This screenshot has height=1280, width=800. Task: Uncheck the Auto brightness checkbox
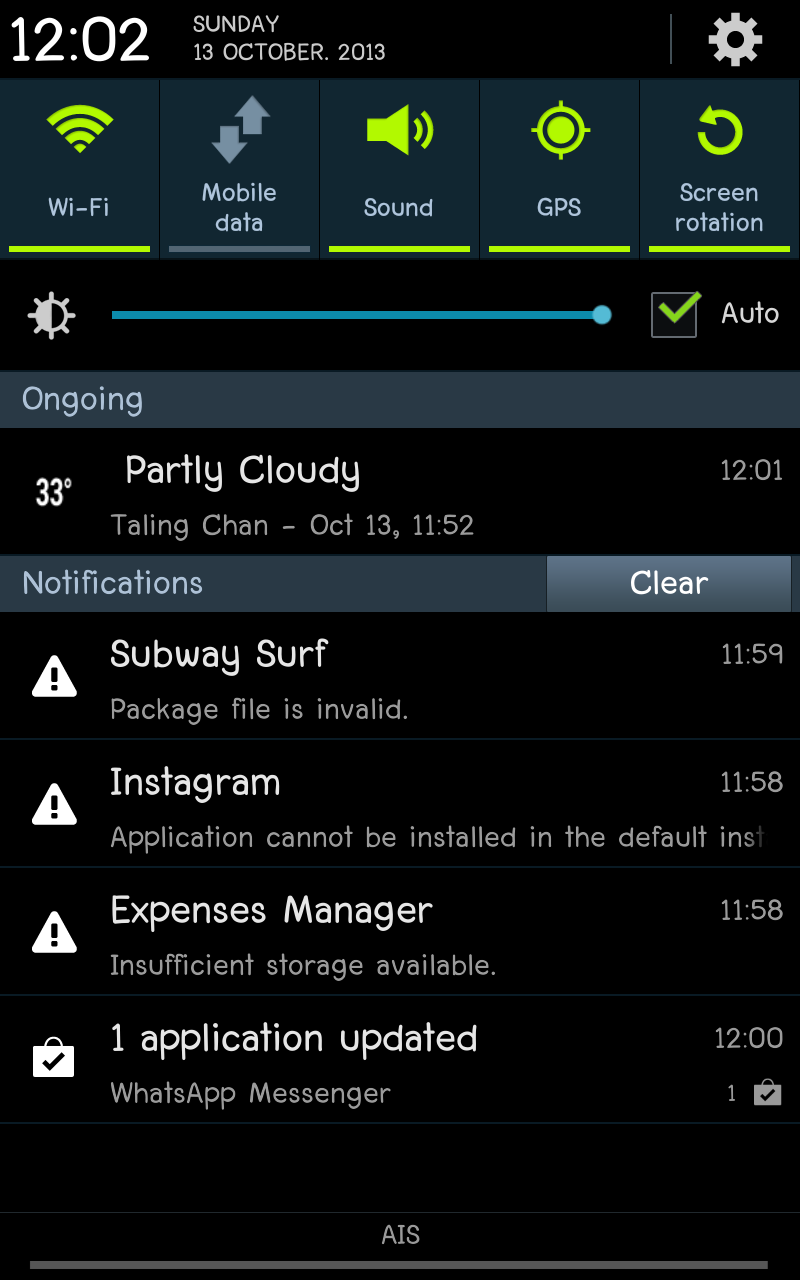(x=675, y=314)
